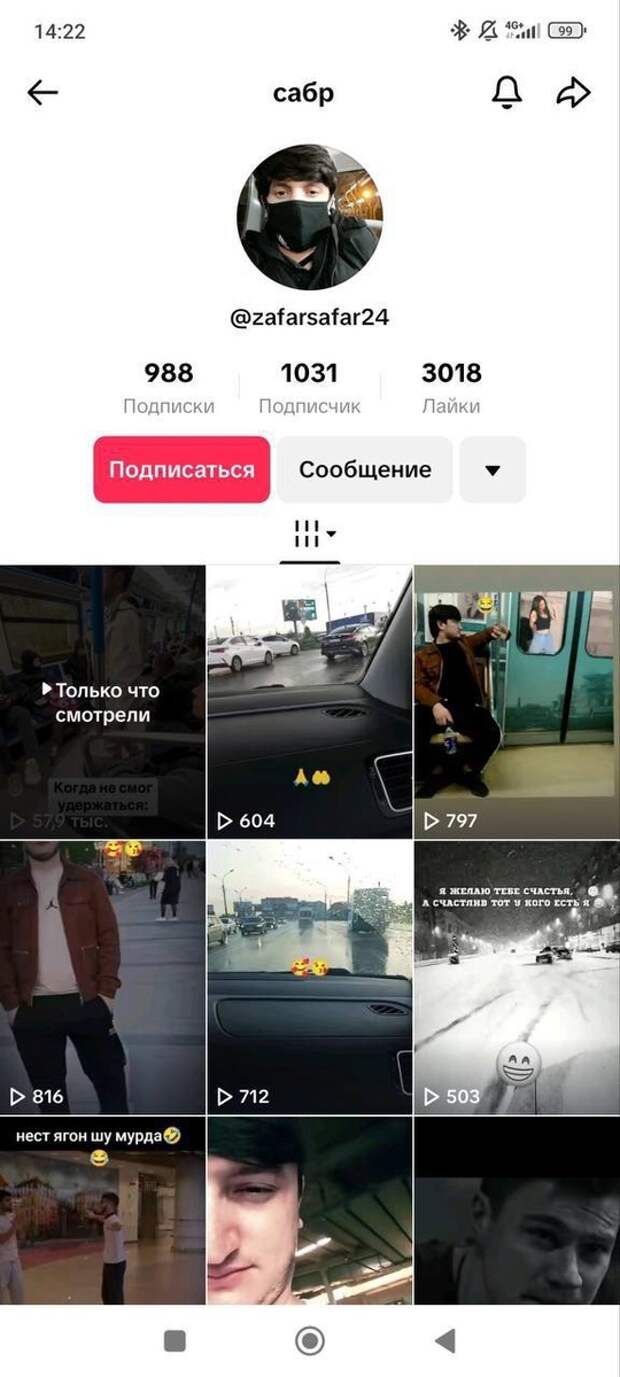Play the video with 797 views
Viewport: 620px width, 1377px height.
516,702
